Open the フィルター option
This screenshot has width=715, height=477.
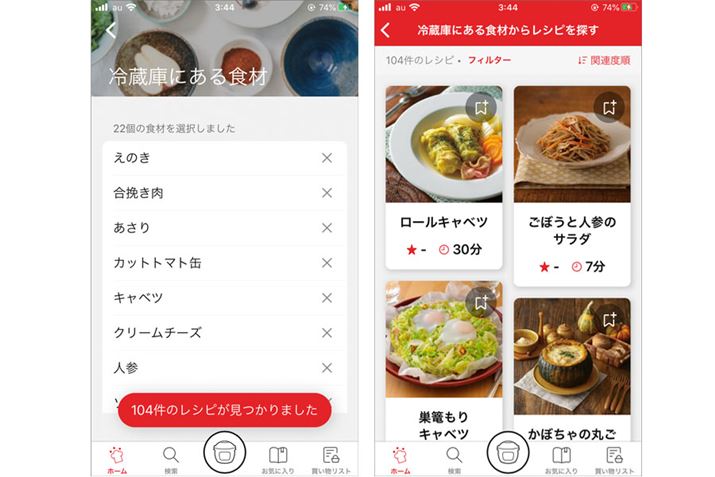[x=489, y=61]
